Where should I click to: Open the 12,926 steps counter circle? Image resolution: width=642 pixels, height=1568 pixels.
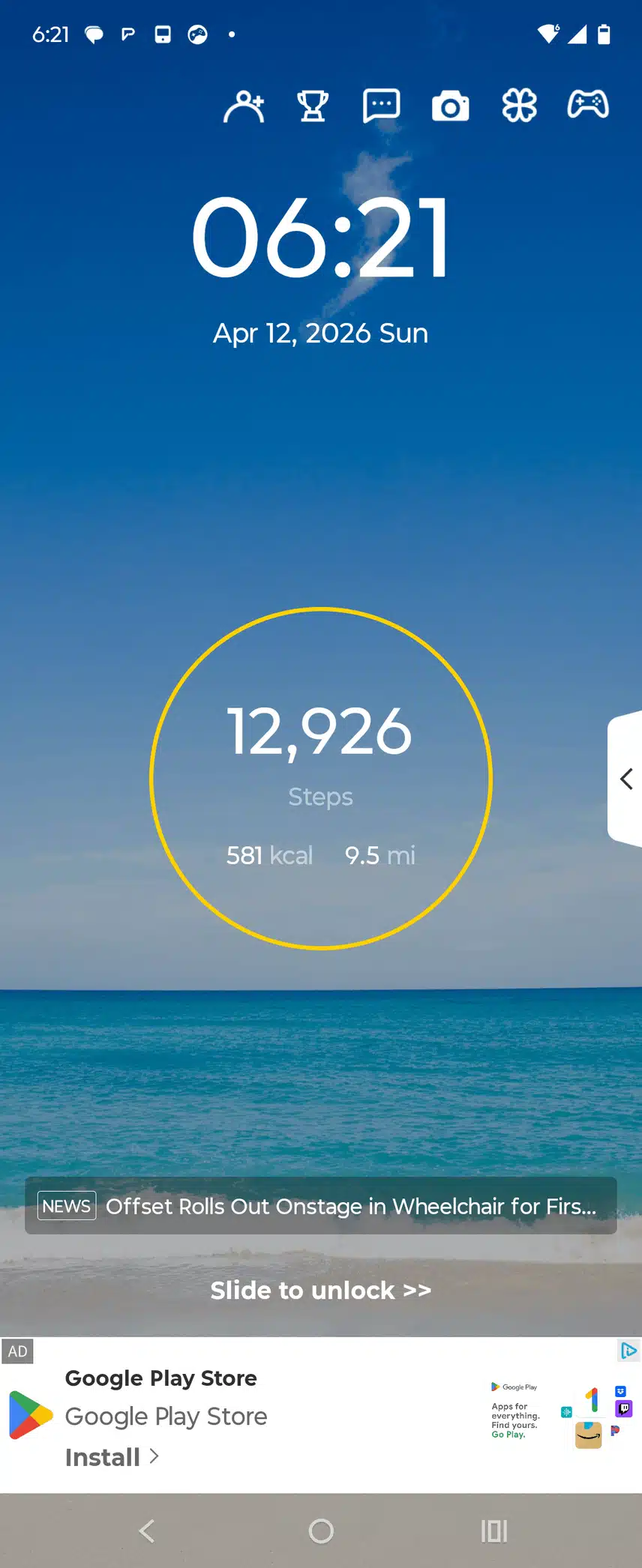pyautogui.click(x=320, y=778)
